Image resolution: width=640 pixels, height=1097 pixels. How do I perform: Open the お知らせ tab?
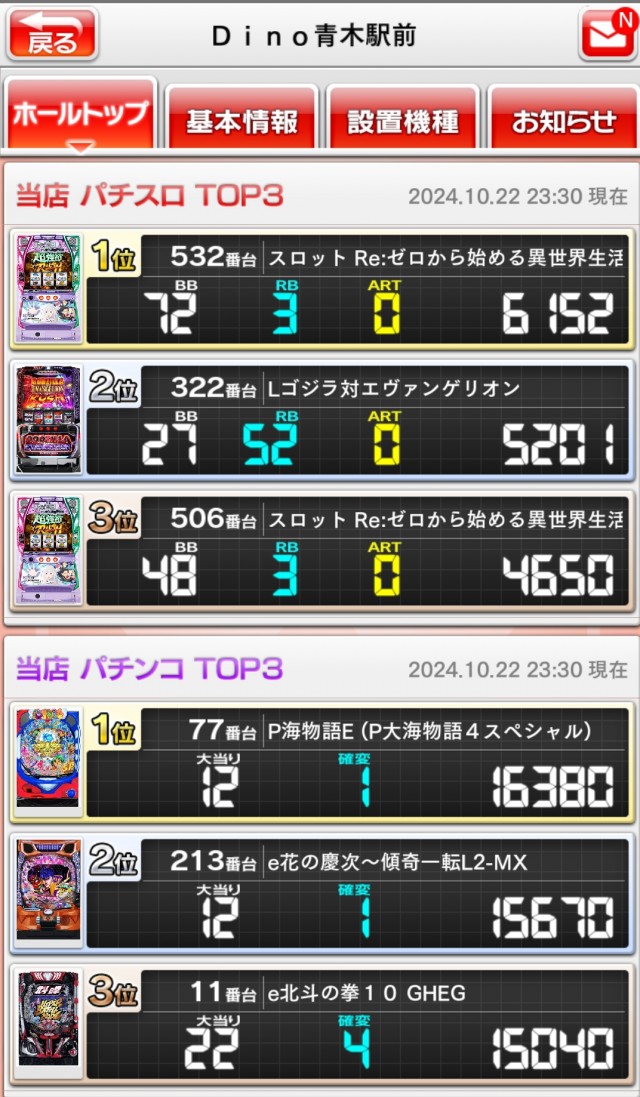click(x=564, y=120)
